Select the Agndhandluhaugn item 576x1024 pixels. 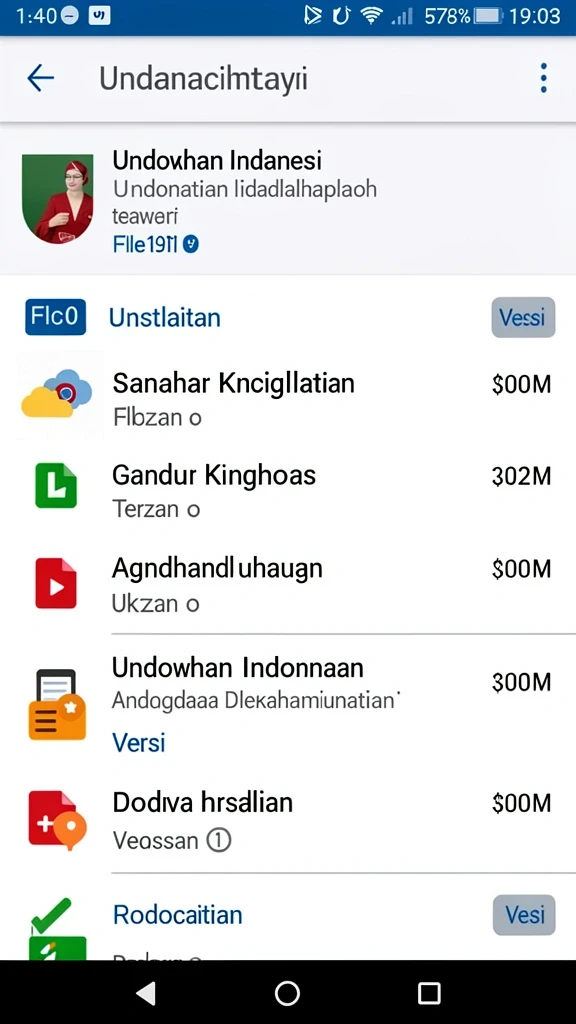tap(288, 583)
